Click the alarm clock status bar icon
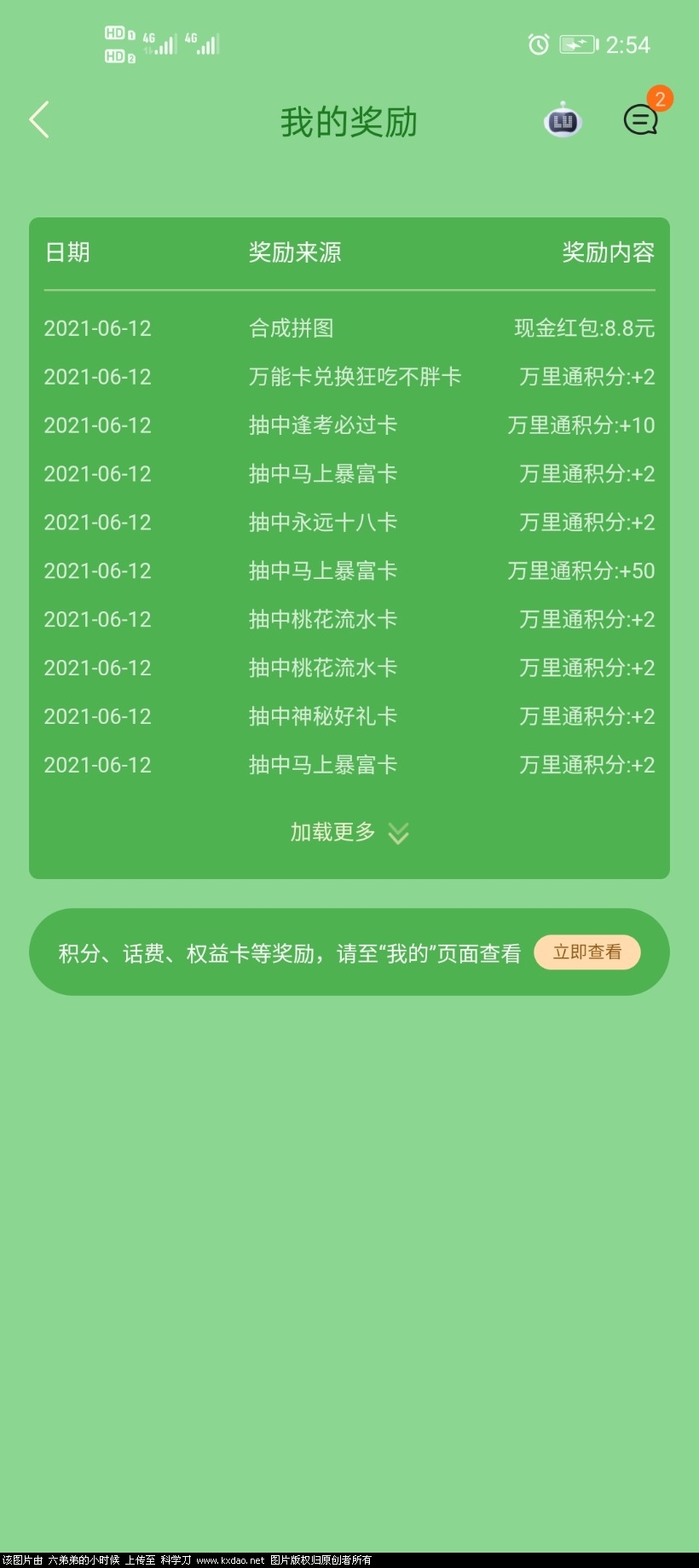The width and height of the screenshot is (699, 1568). 537,44
